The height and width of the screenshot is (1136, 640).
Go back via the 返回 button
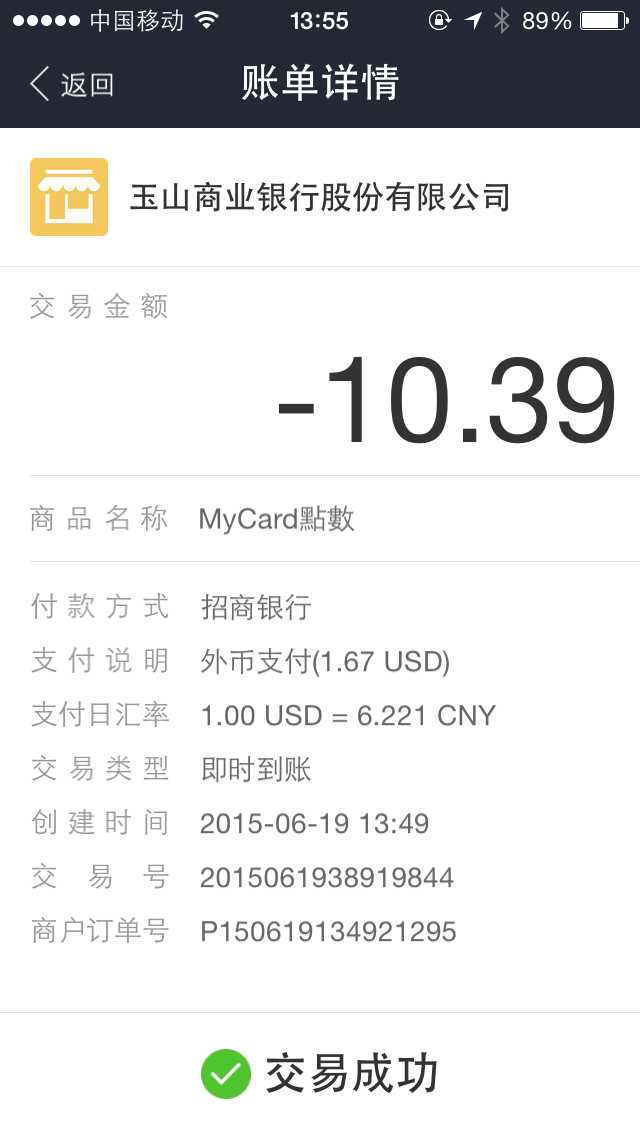point(72,84)
